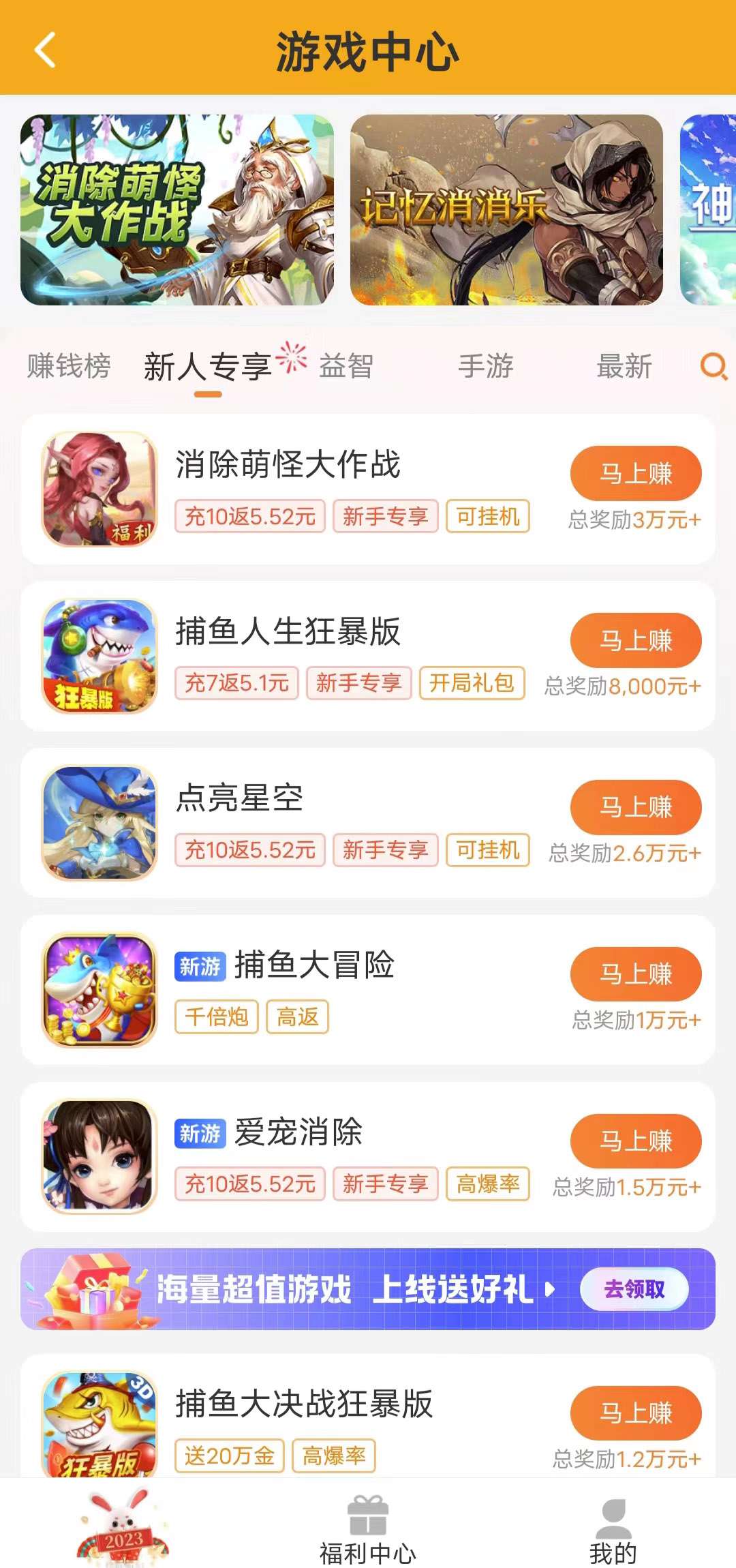736x1568 pixels.
Task: Tap 马上赚 for 消除萌怪大作战
Action: 636,473
